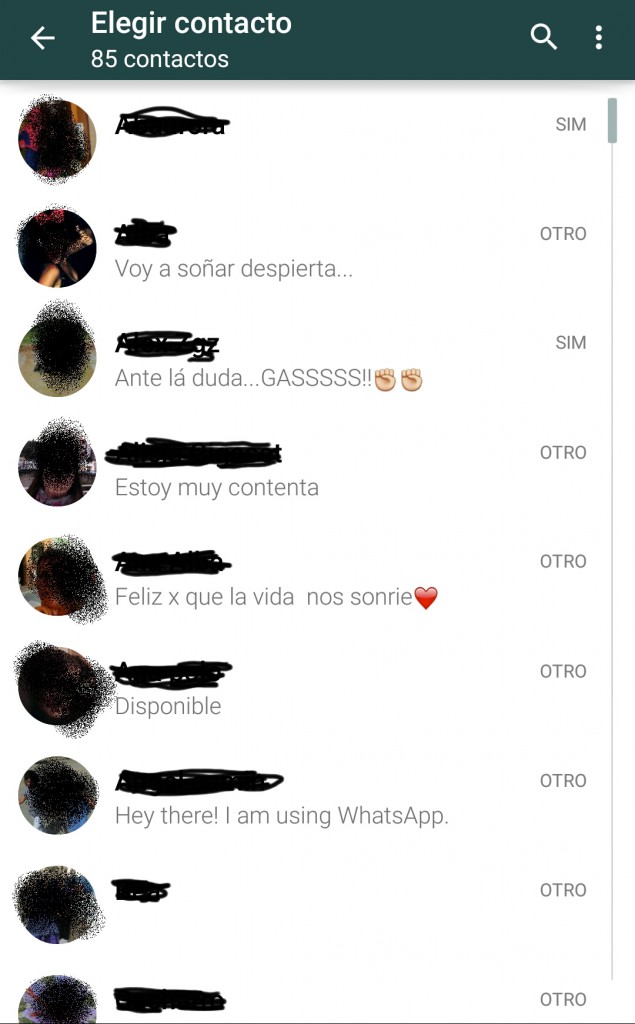Go back from Elegir contacto

(x=43, y=39)
